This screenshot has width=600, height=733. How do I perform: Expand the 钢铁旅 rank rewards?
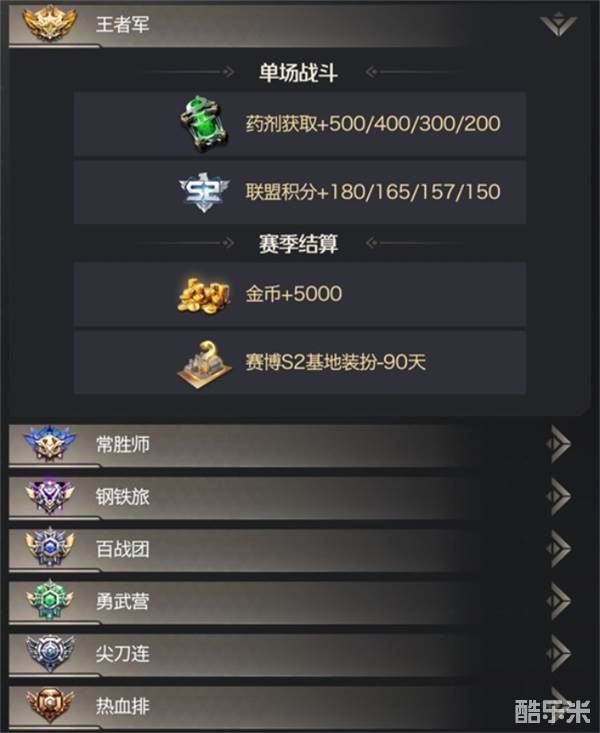(x=558, y=496)
